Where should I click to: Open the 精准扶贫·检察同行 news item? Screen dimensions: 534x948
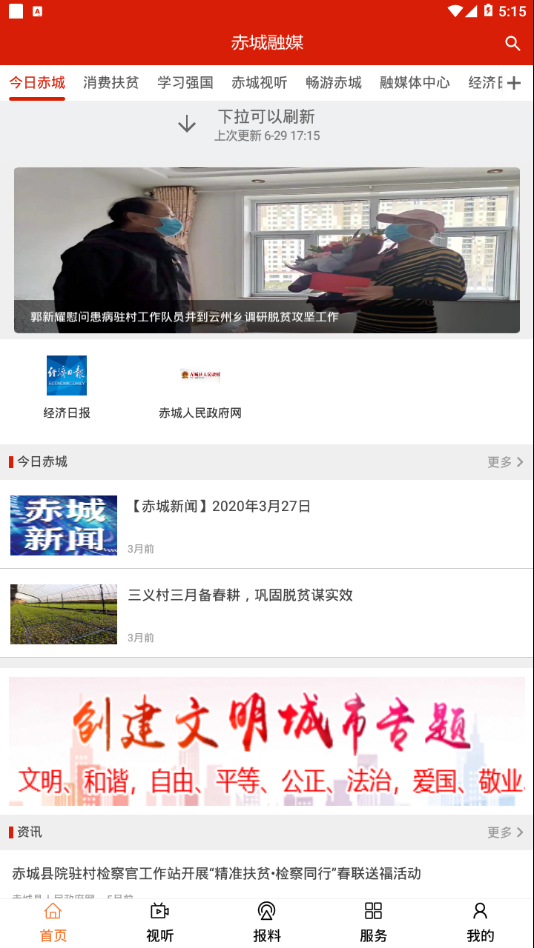click(267, 875)
